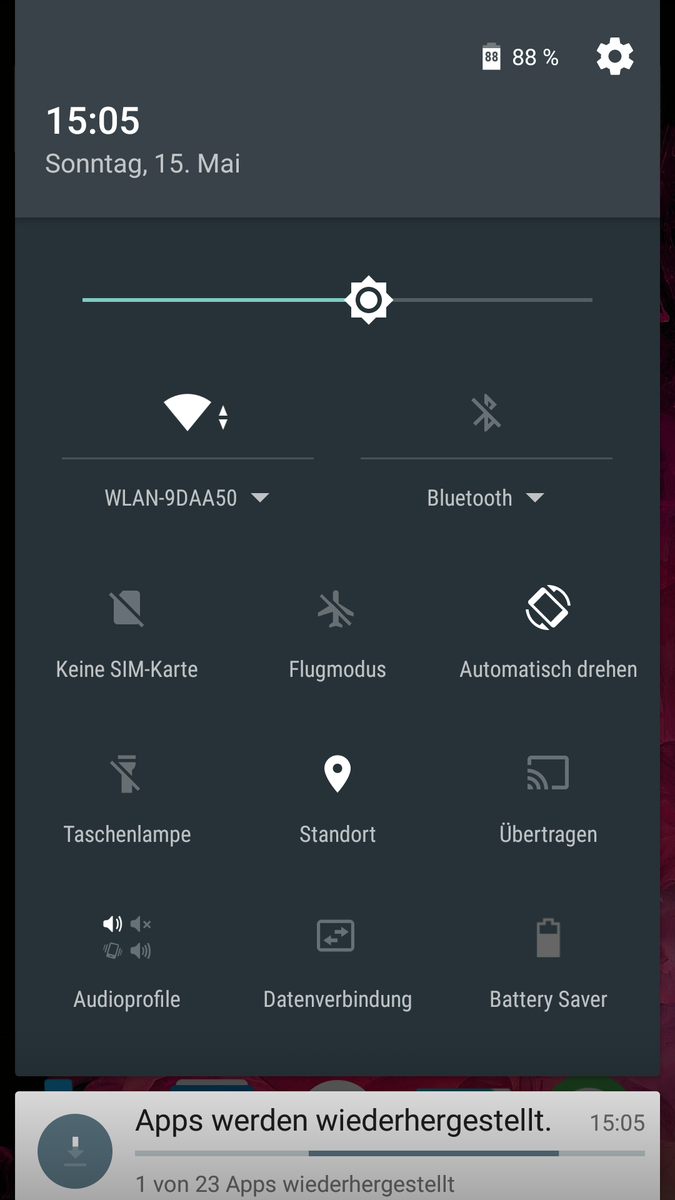This screenshot has width=675, height=1200.
Task: Tap the date Sonntag, 15. Mai
Action: pos(143,164)
